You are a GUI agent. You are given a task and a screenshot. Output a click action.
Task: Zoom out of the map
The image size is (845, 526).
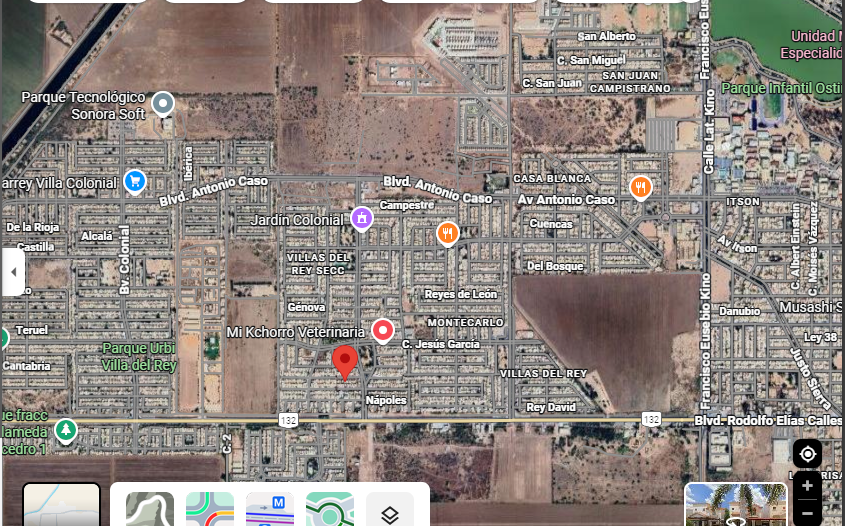pos(807,513)
